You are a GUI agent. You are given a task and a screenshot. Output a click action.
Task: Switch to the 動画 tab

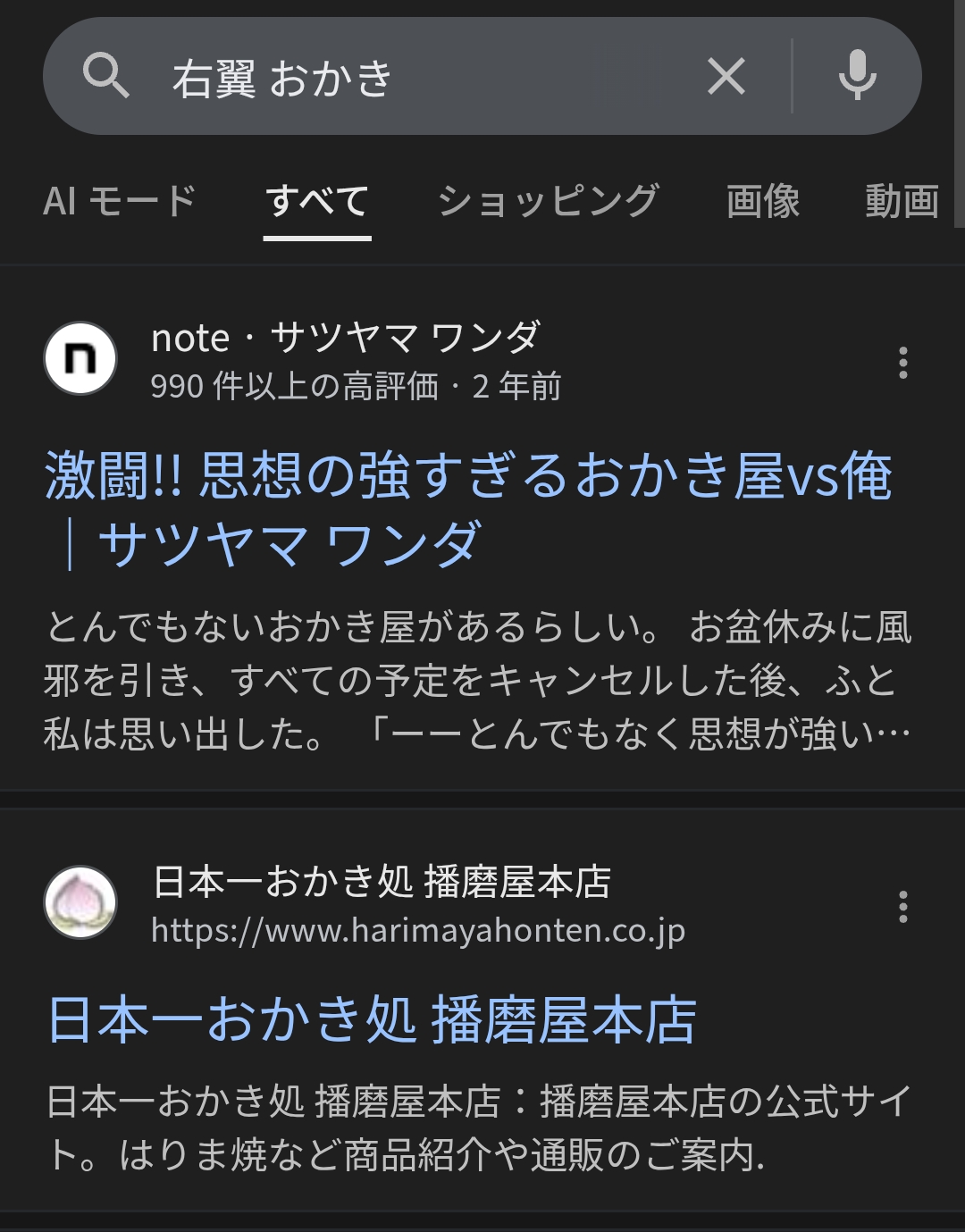pos(901,201)
